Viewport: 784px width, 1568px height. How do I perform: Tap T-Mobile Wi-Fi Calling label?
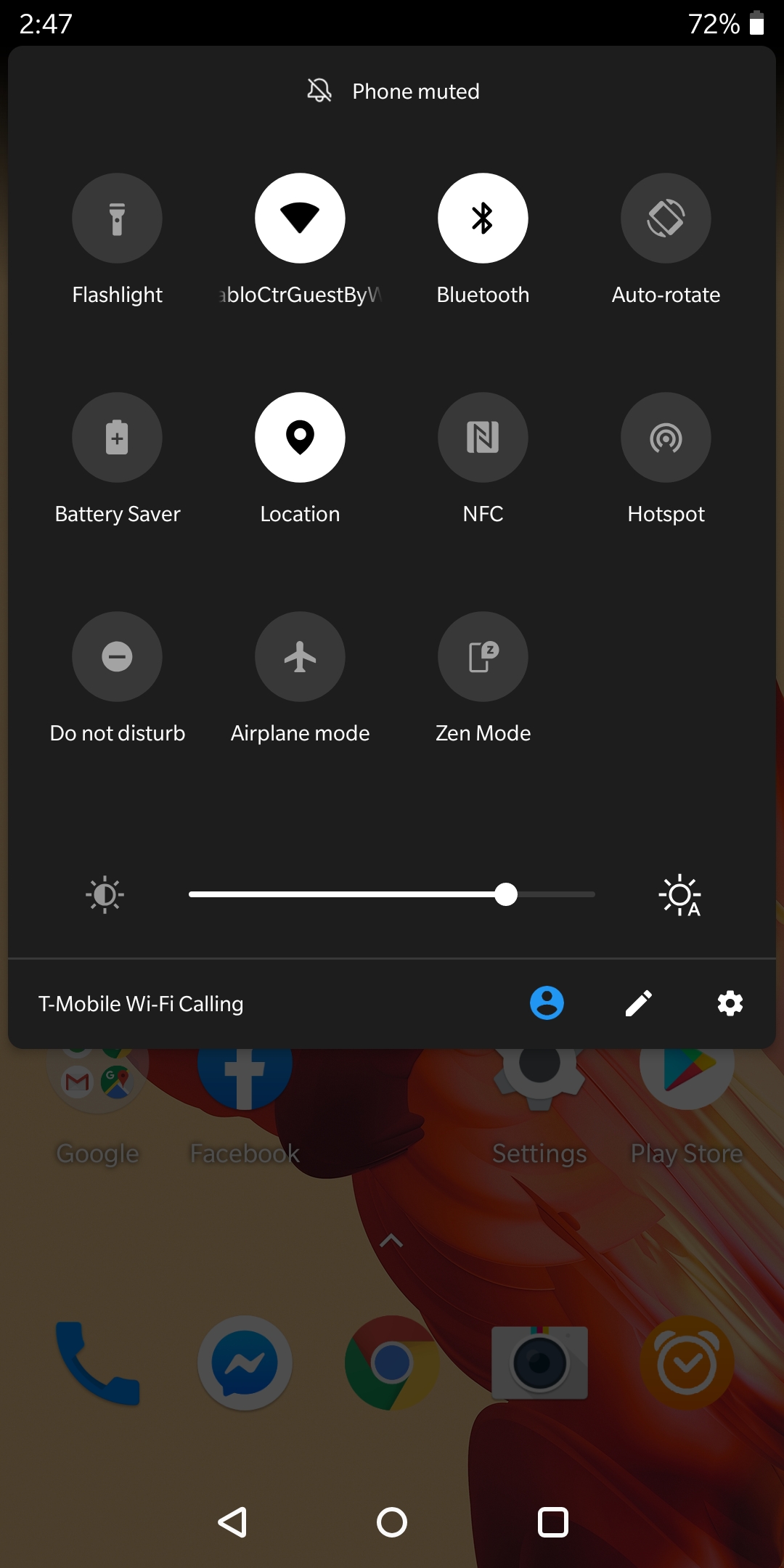point(142,1003)
